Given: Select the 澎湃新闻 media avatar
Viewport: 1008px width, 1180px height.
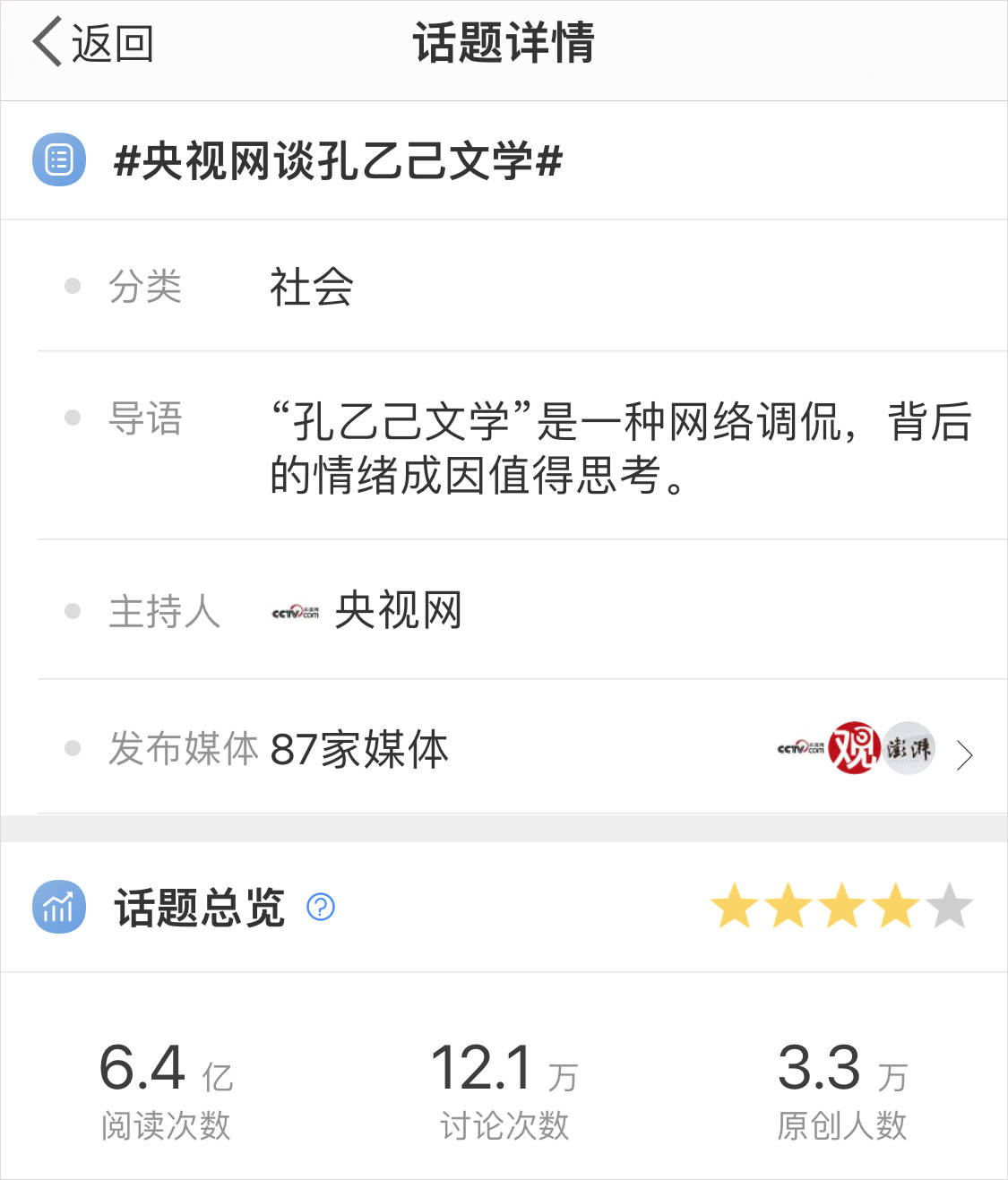Looking at the screenshot, I should point(909,748).
